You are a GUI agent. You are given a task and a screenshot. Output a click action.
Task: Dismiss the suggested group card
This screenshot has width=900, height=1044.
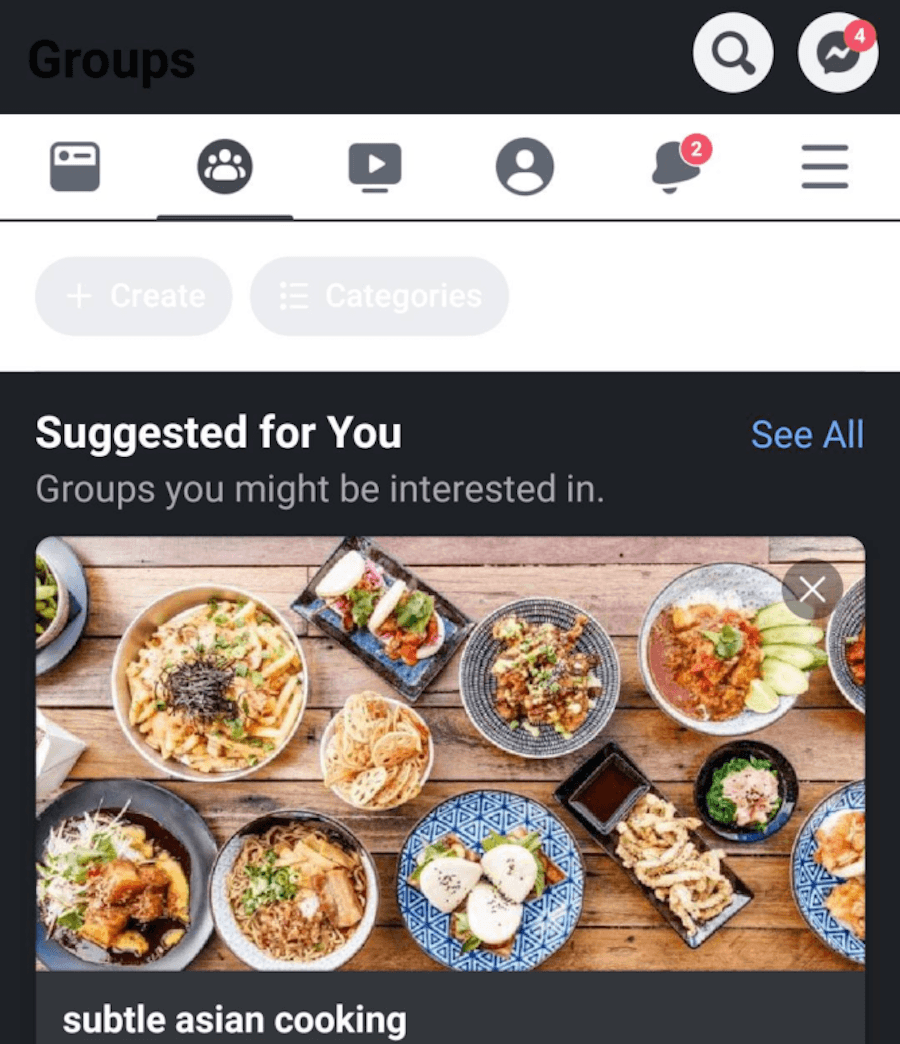[812, 589]
